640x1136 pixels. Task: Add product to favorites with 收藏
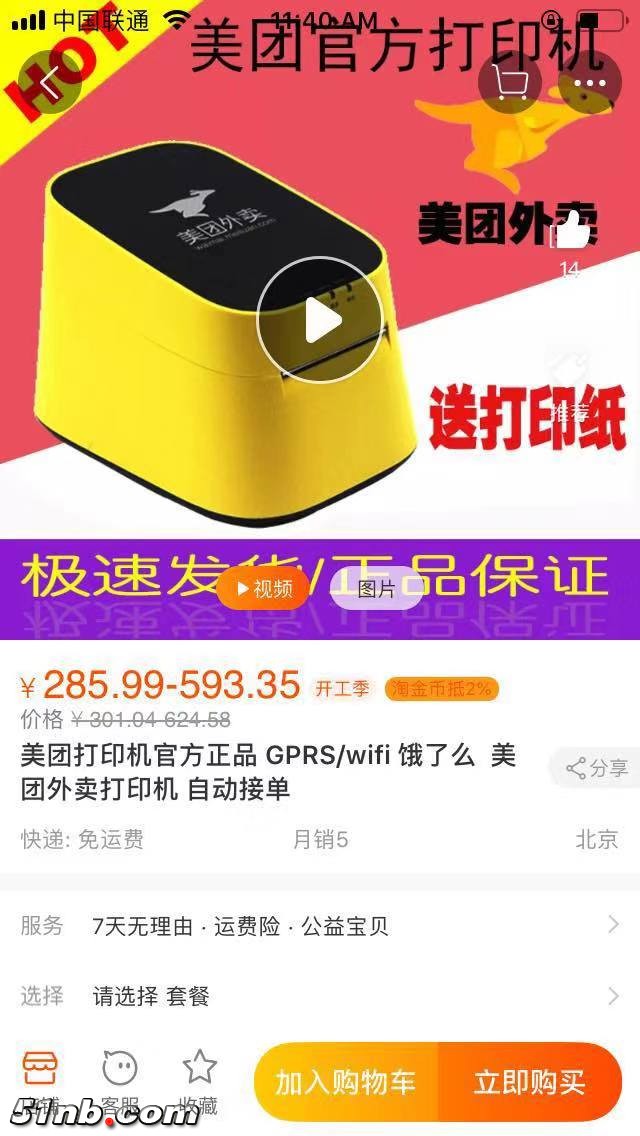pos(199,1078)
